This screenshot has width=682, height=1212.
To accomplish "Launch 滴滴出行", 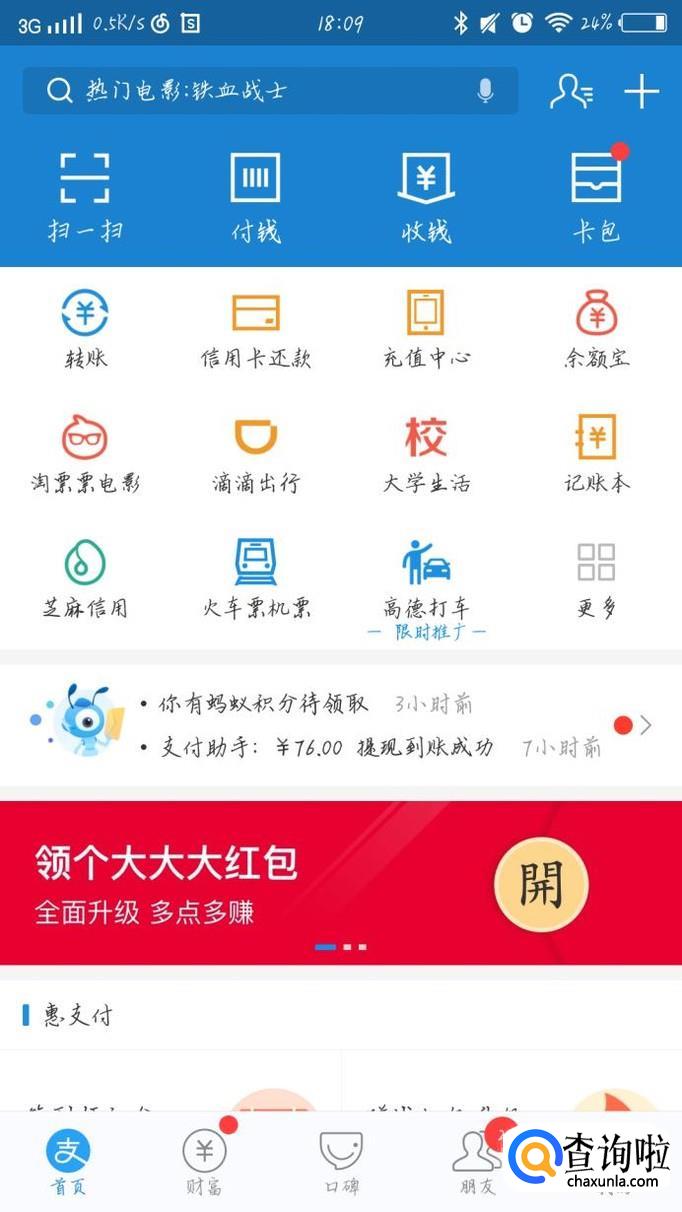I will click(x=256, y=454).
